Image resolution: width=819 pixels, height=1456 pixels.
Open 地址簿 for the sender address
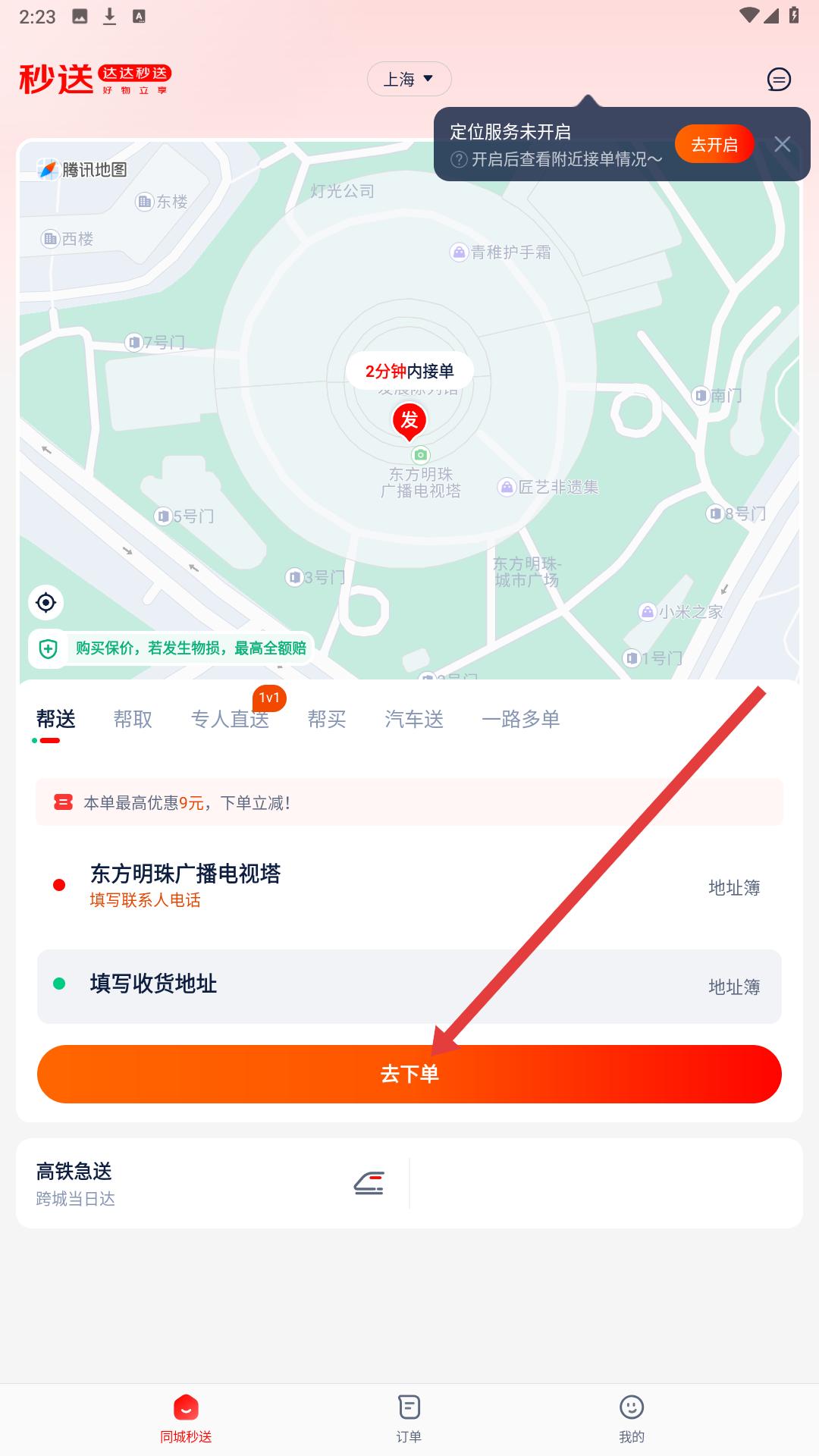click(x=734, y=887)
